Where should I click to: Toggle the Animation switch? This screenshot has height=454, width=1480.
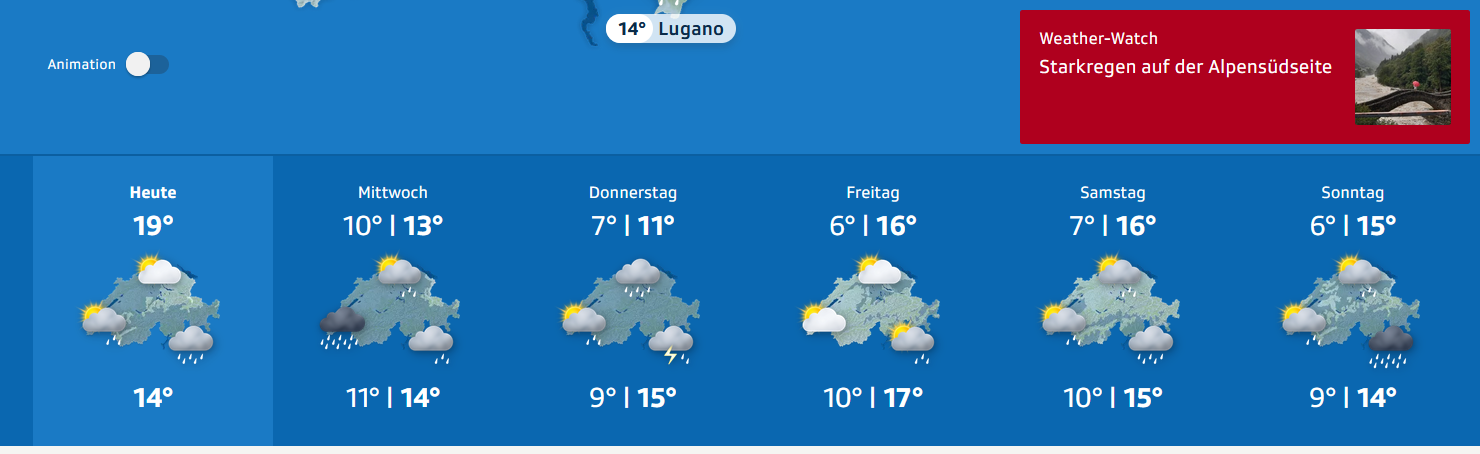tap(147, 65)
